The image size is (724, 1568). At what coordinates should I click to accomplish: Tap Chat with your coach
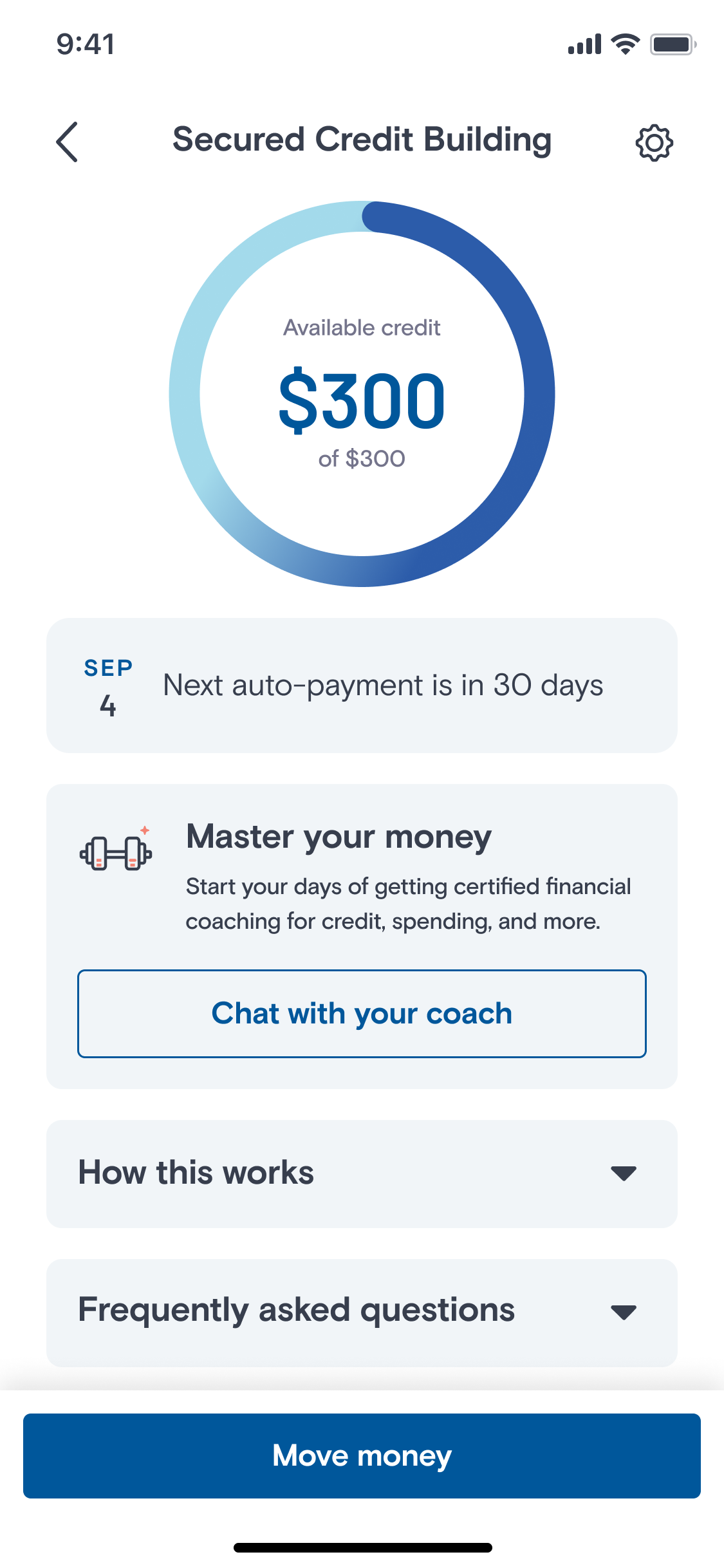coord(362,1013)
